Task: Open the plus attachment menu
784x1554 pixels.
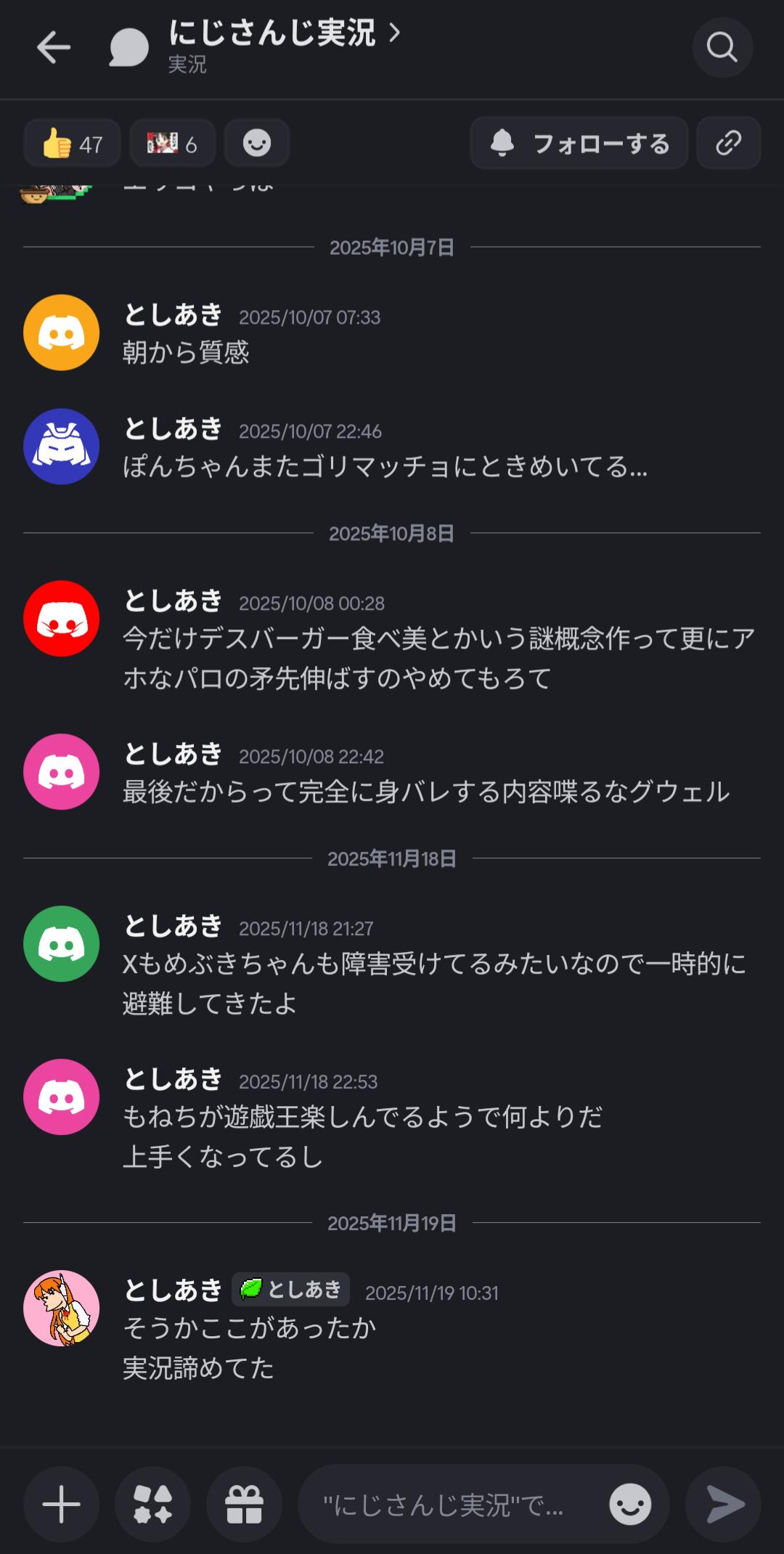Action: tap(62, 1504)
